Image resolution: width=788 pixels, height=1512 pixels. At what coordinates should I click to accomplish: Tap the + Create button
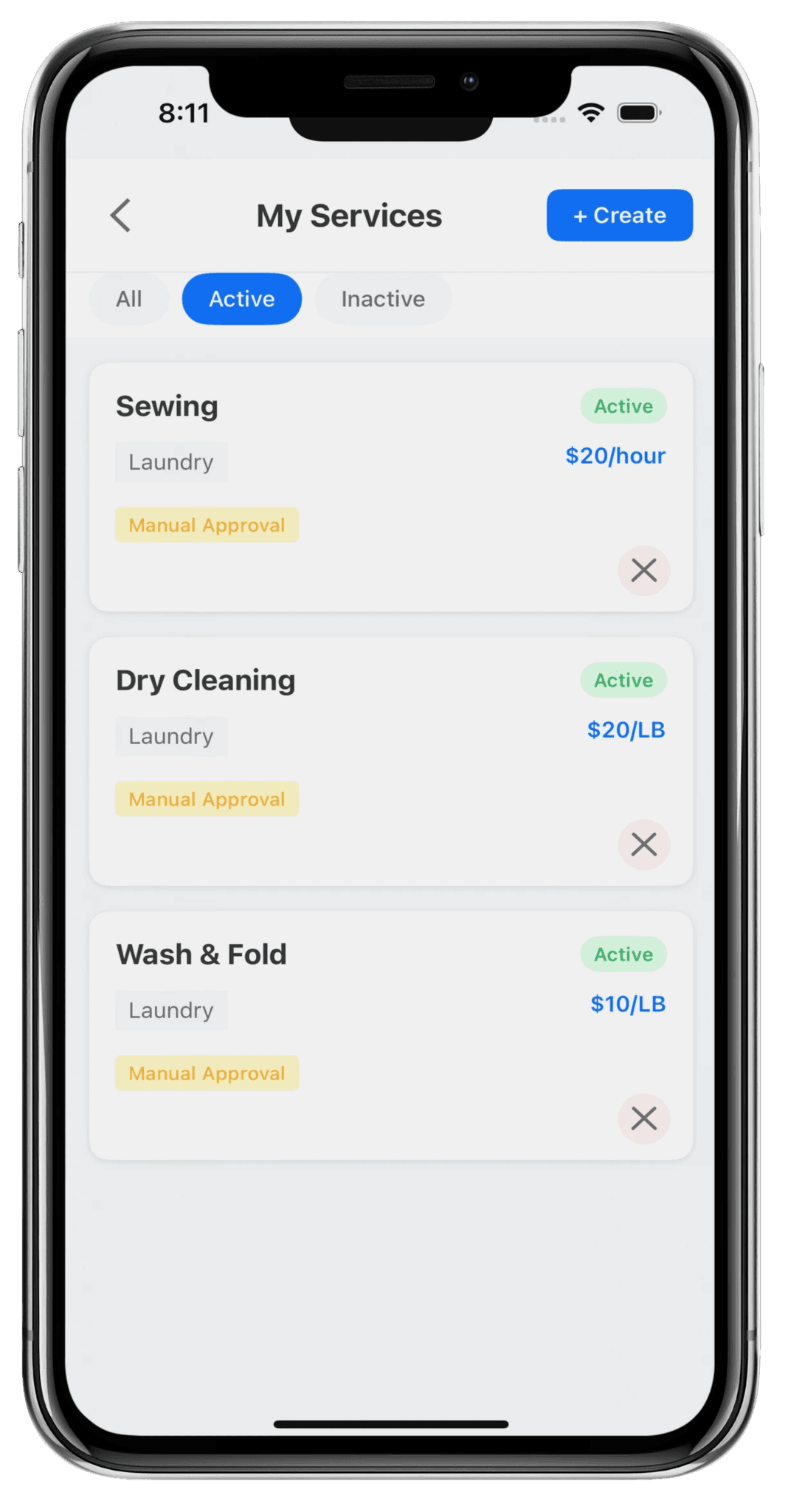coord(619,216)
